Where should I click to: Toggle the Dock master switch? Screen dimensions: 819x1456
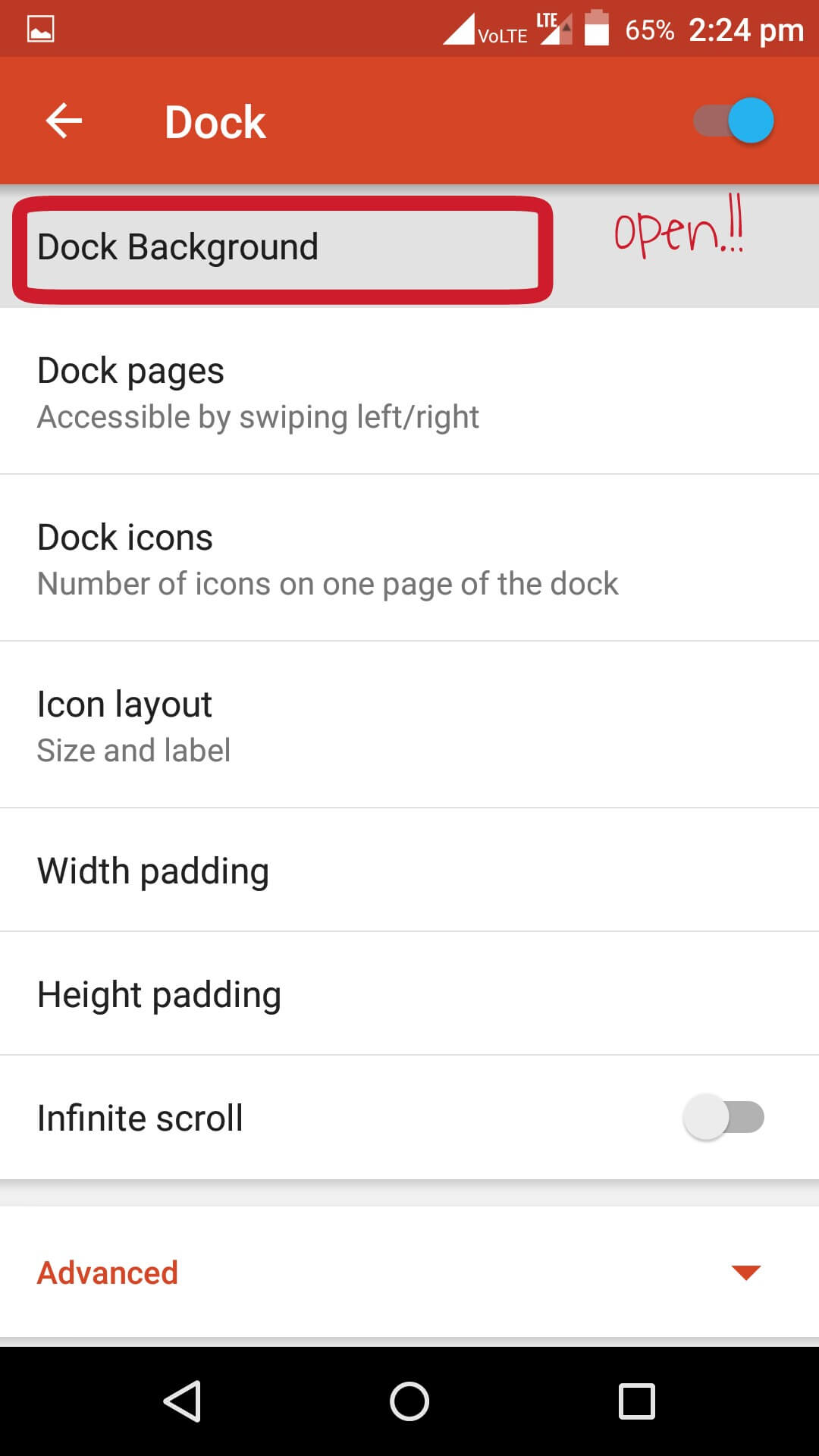click(x=734, y=121)
